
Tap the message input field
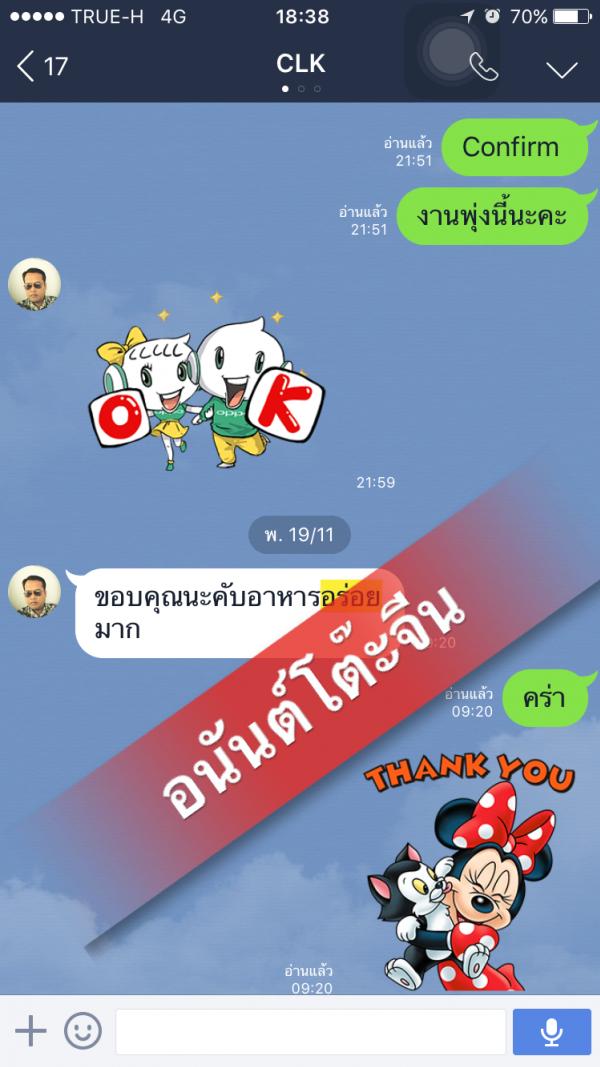[310, 1031]
